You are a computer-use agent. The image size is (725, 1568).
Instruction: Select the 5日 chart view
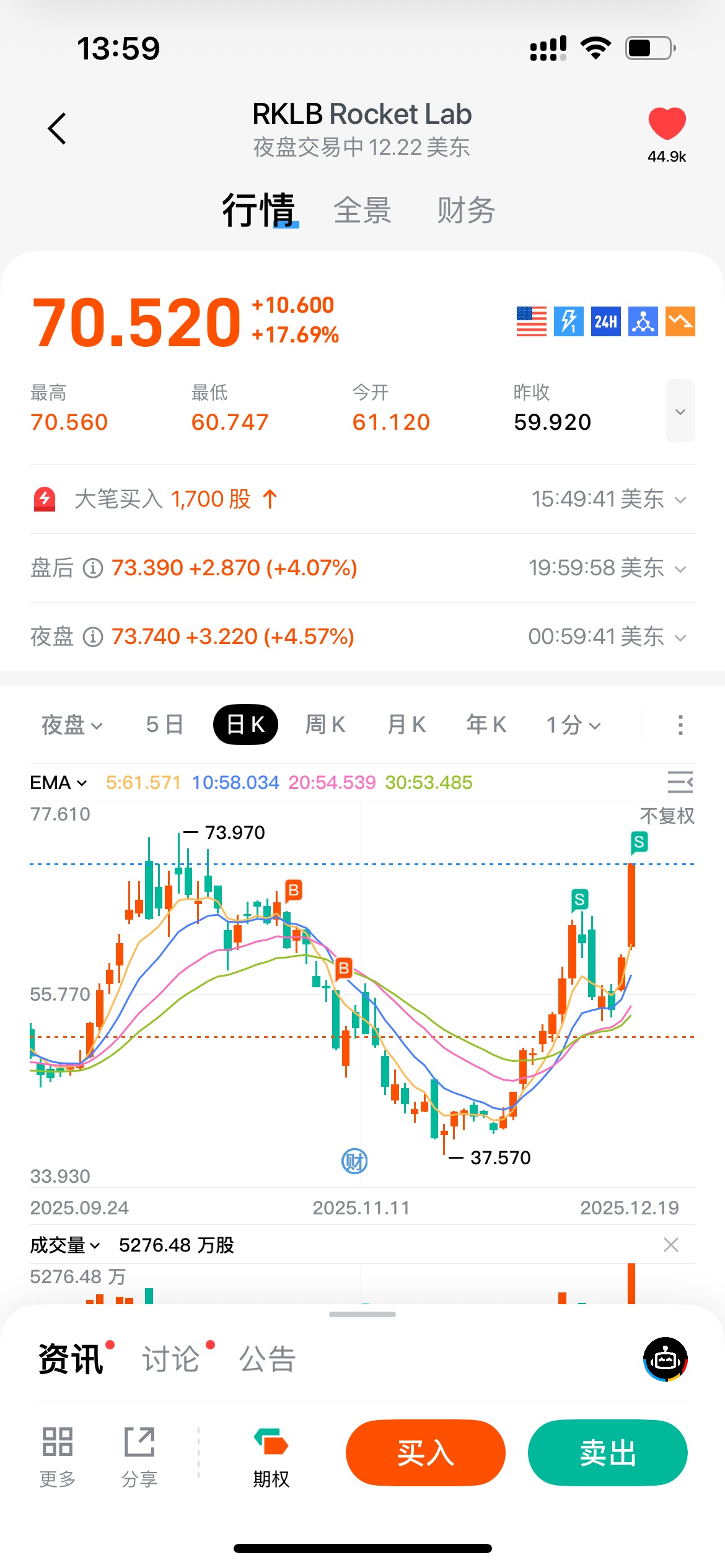[164, 725]
